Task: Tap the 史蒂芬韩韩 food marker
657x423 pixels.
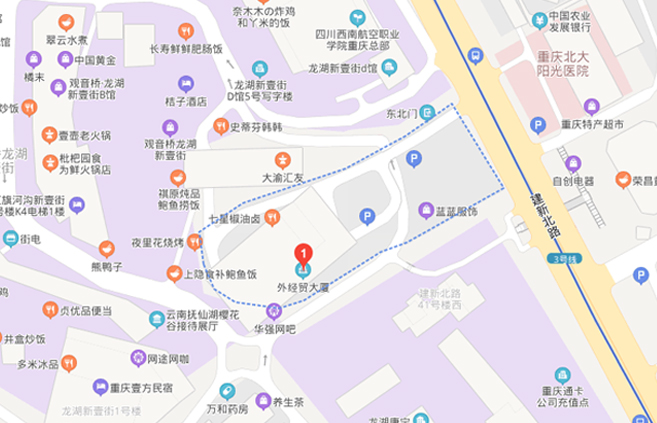Action: 221,126
